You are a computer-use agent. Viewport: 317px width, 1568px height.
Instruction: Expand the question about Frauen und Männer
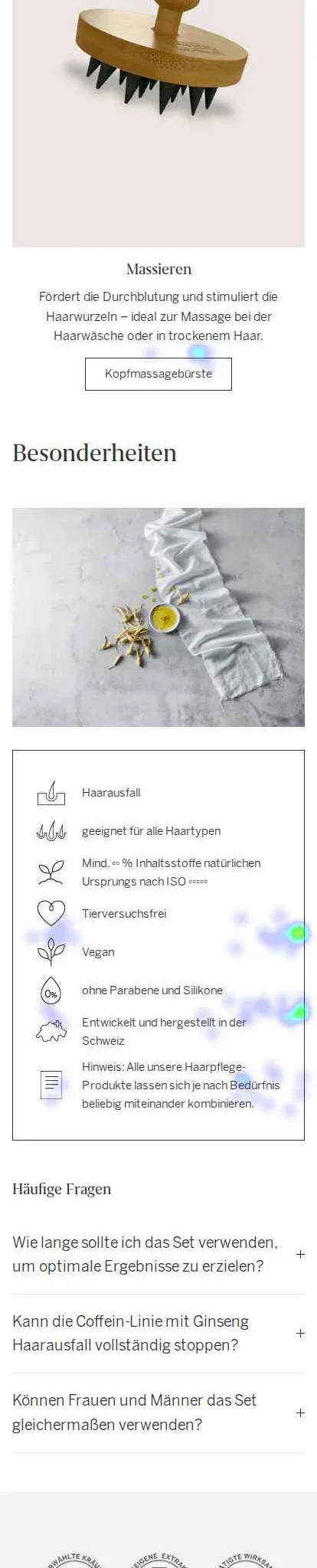tap(158, 1412)
